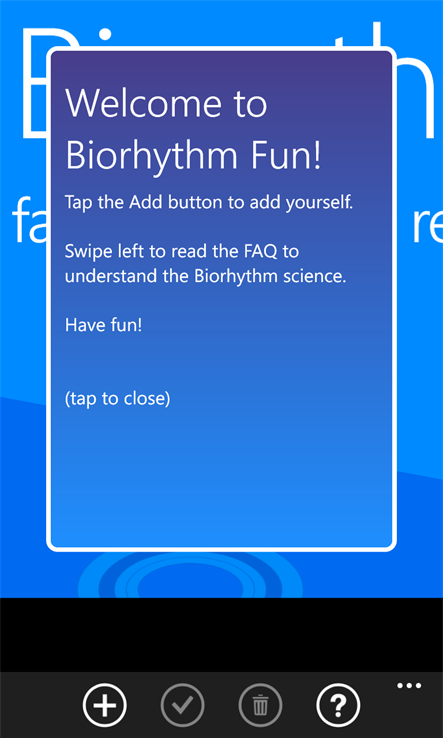Image resolution: width=443 pixels, height=738 pixels.
Task: Tap the Add plus button
Action: point(105,705)
